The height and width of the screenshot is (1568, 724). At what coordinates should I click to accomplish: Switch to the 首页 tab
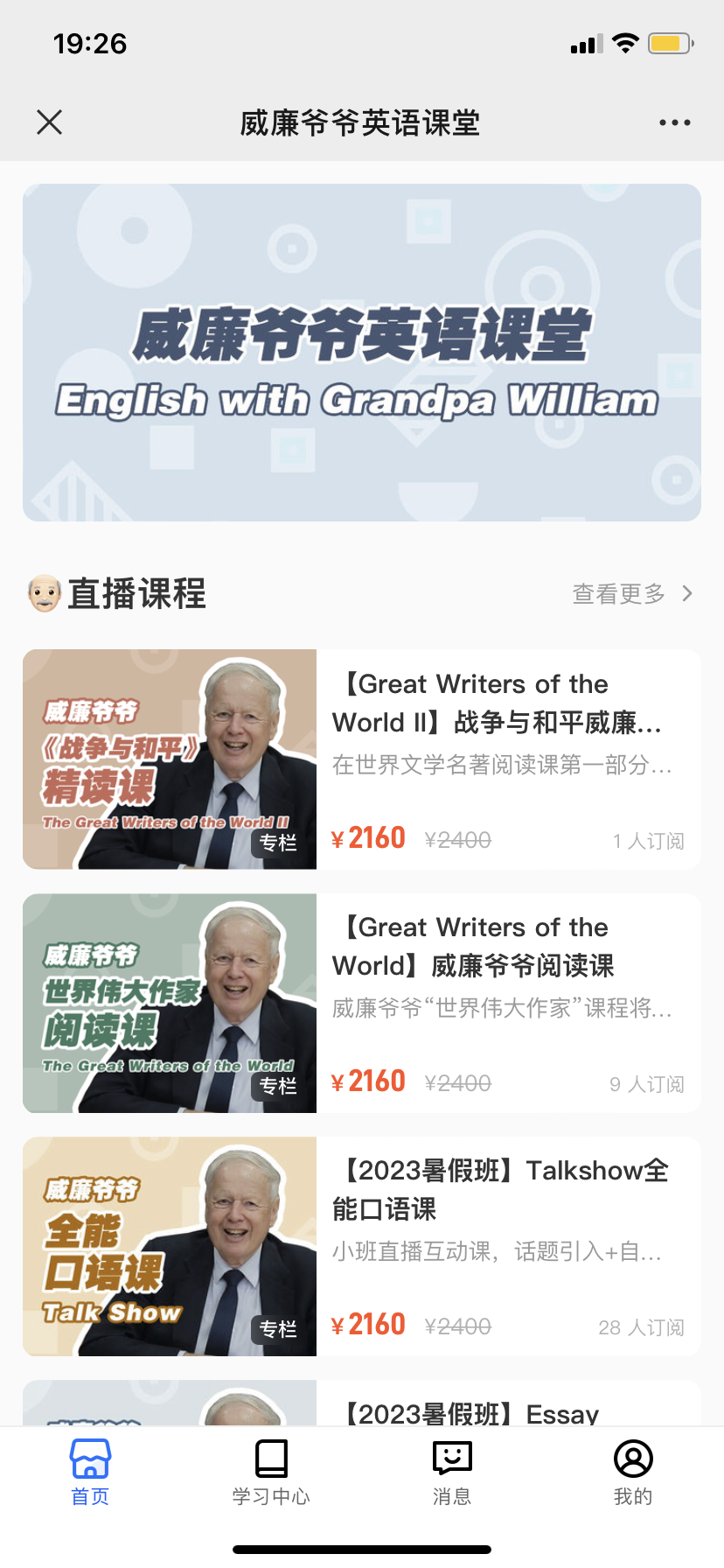coord(90,1473)
